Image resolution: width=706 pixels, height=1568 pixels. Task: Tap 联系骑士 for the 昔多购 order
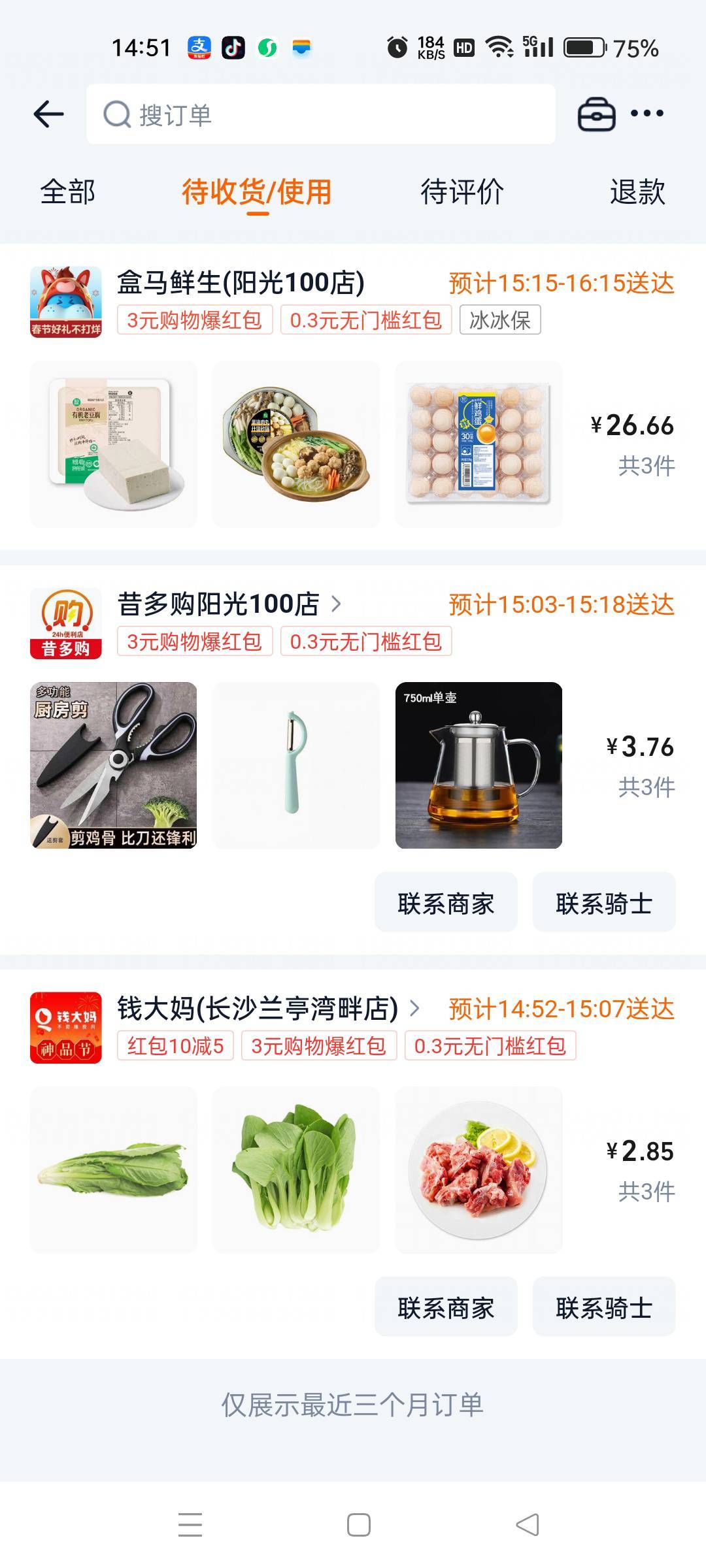(604, 904)
